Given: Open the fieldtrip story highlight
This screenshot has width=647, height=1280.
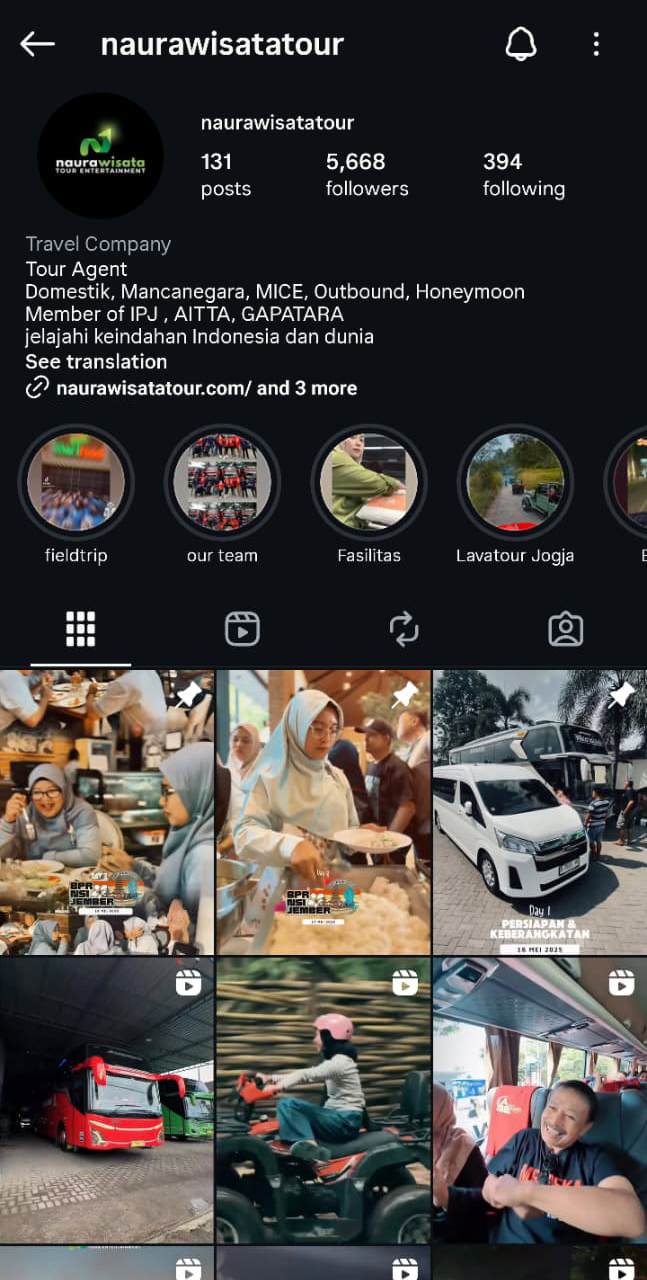Looking at the screenshot, I should pos(76,483).
